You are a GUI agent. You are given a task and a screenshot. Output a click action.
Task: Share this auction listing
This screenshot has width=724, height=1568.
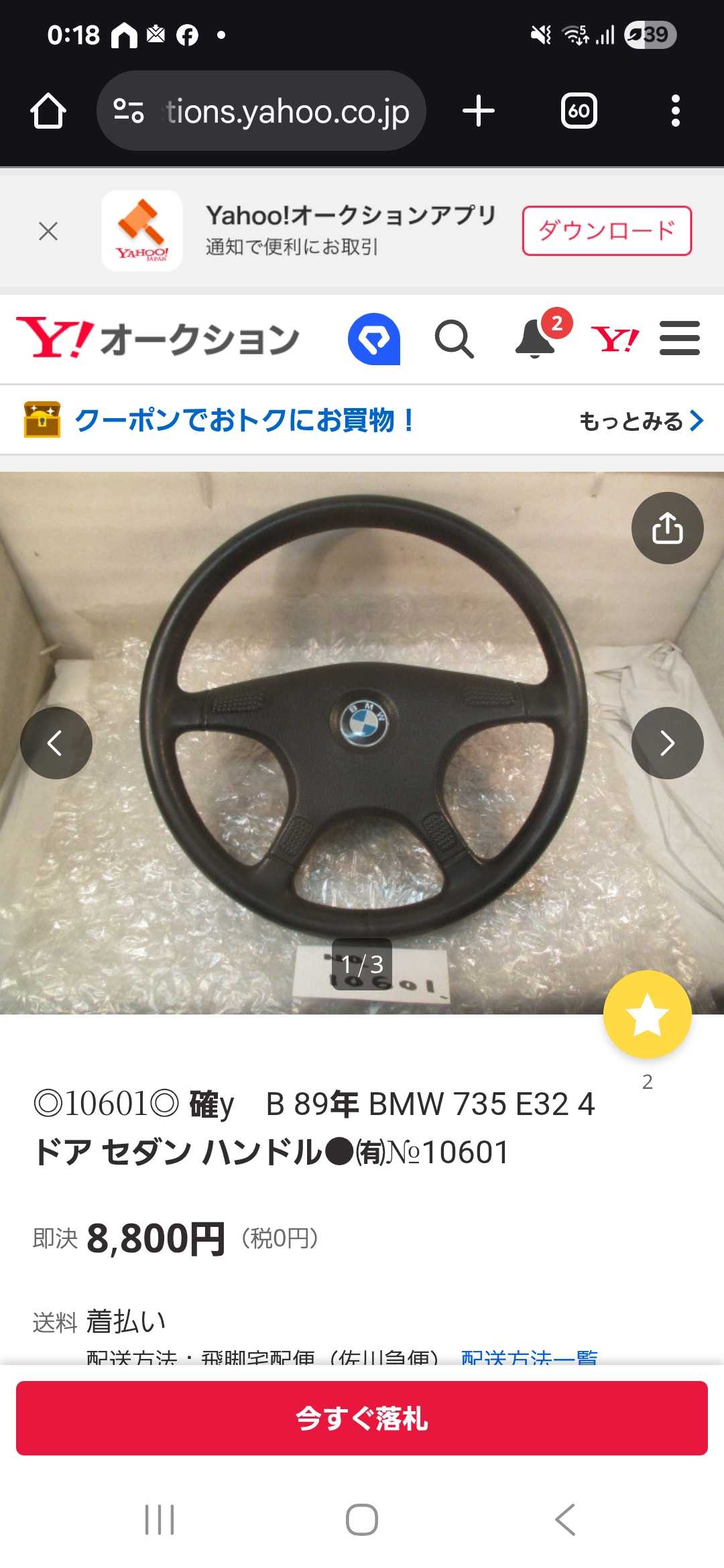click(x=667, y=528)
